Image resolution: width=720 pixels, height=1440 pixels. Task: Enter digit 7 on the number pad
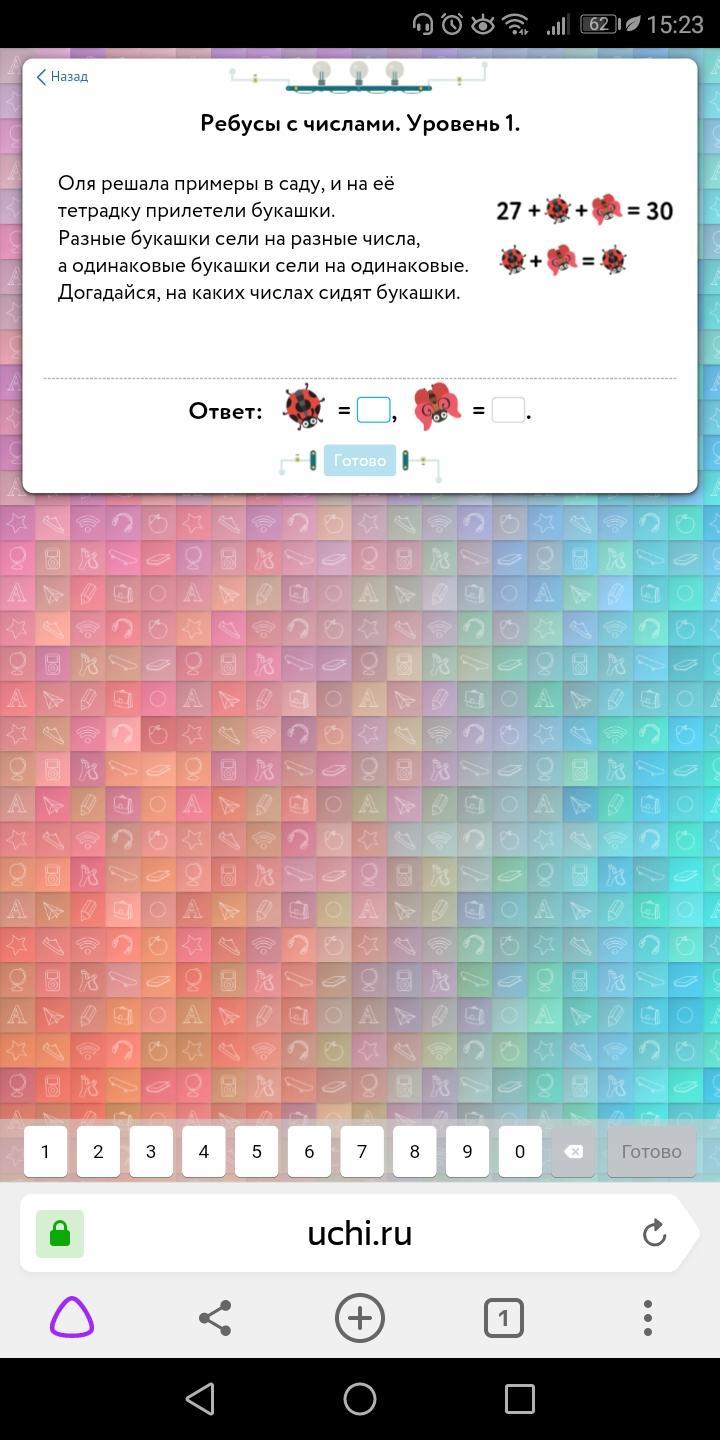[362, 1151]
